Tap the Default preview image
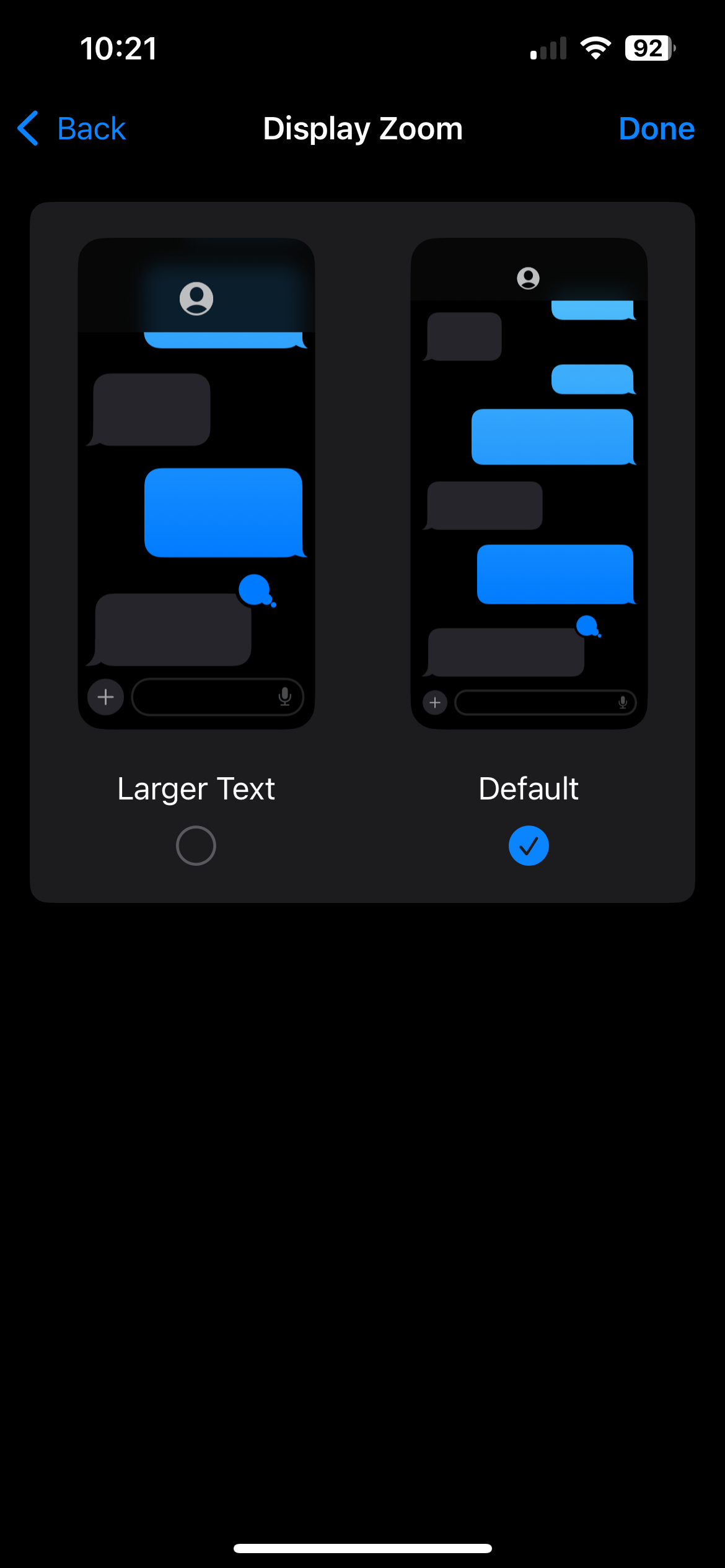This screenshot has height=1568, width=725. (x=529, y=484)
